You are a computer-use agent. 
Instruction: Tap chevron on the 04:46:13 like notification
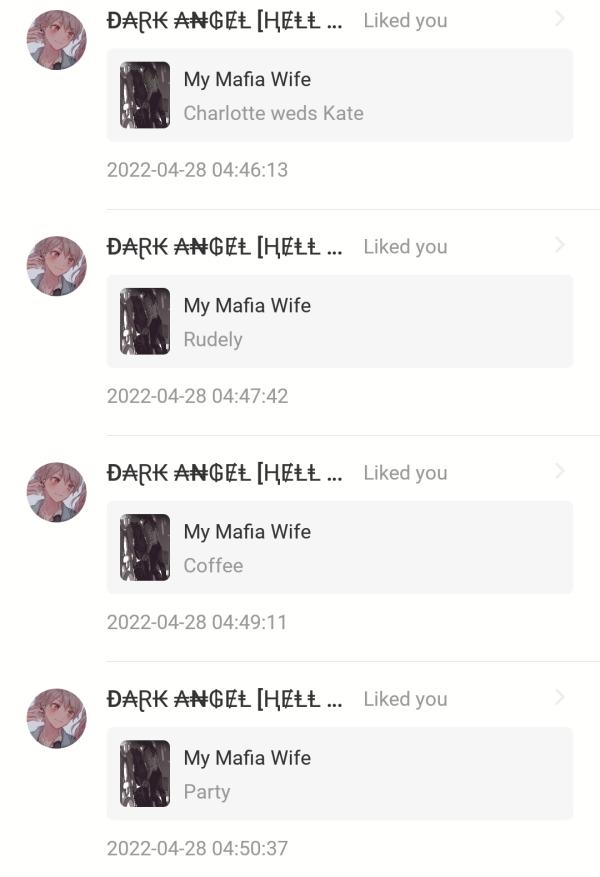coord(559,19)
